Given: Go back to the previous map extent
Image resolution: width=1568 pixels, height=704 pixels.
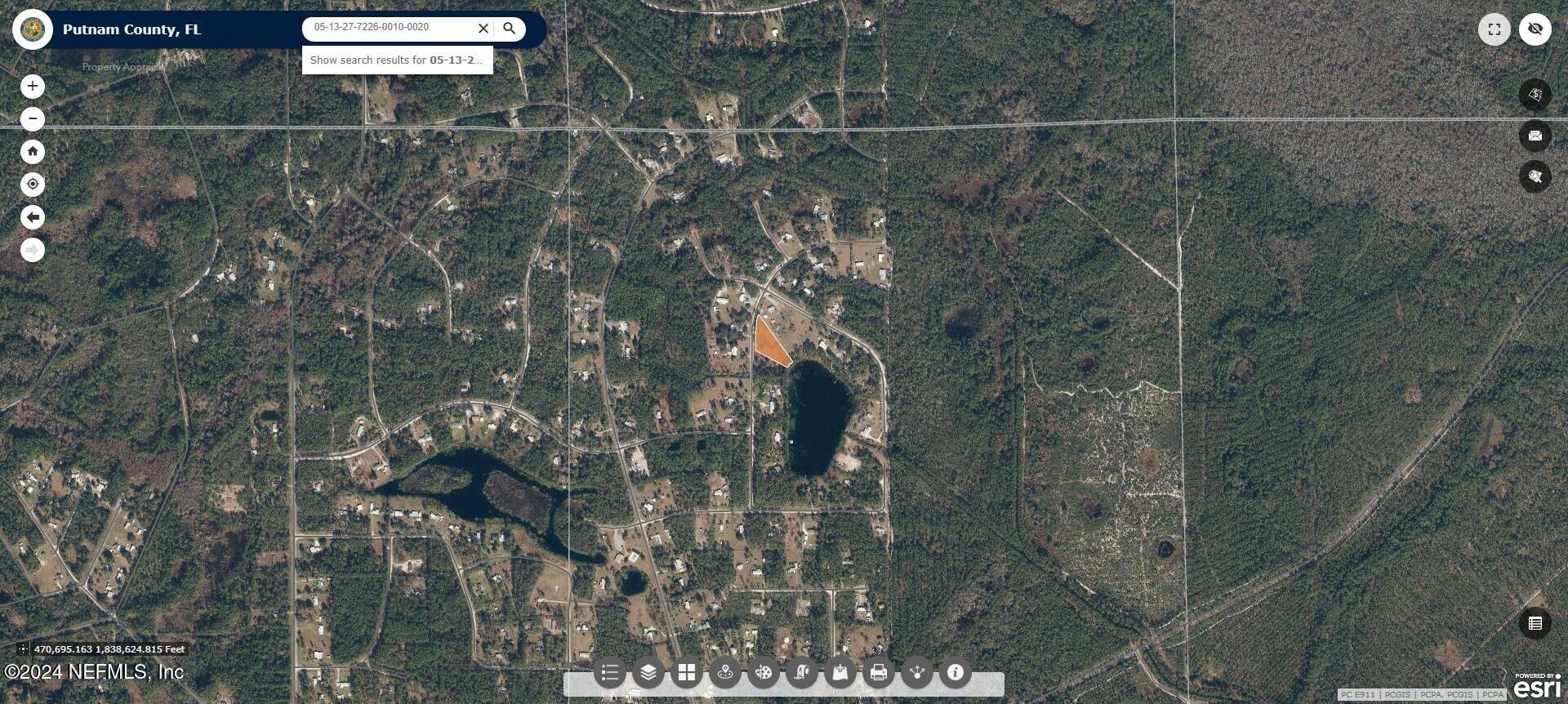Looking at the screenshot, I should click(x=33, y=217).
